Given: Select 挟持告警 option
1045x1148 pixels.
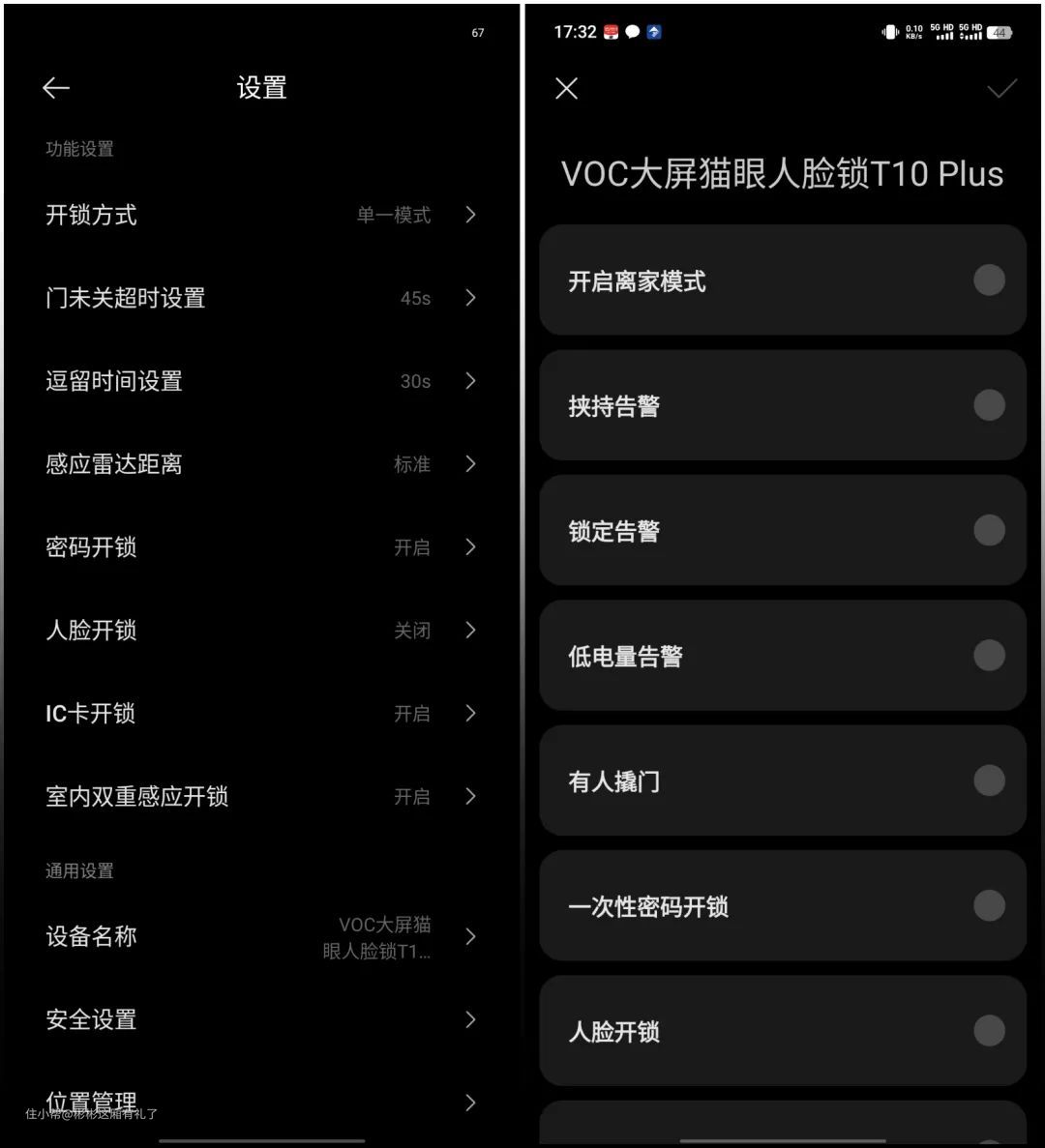Looking at the screenshot, I should (988, 405).
